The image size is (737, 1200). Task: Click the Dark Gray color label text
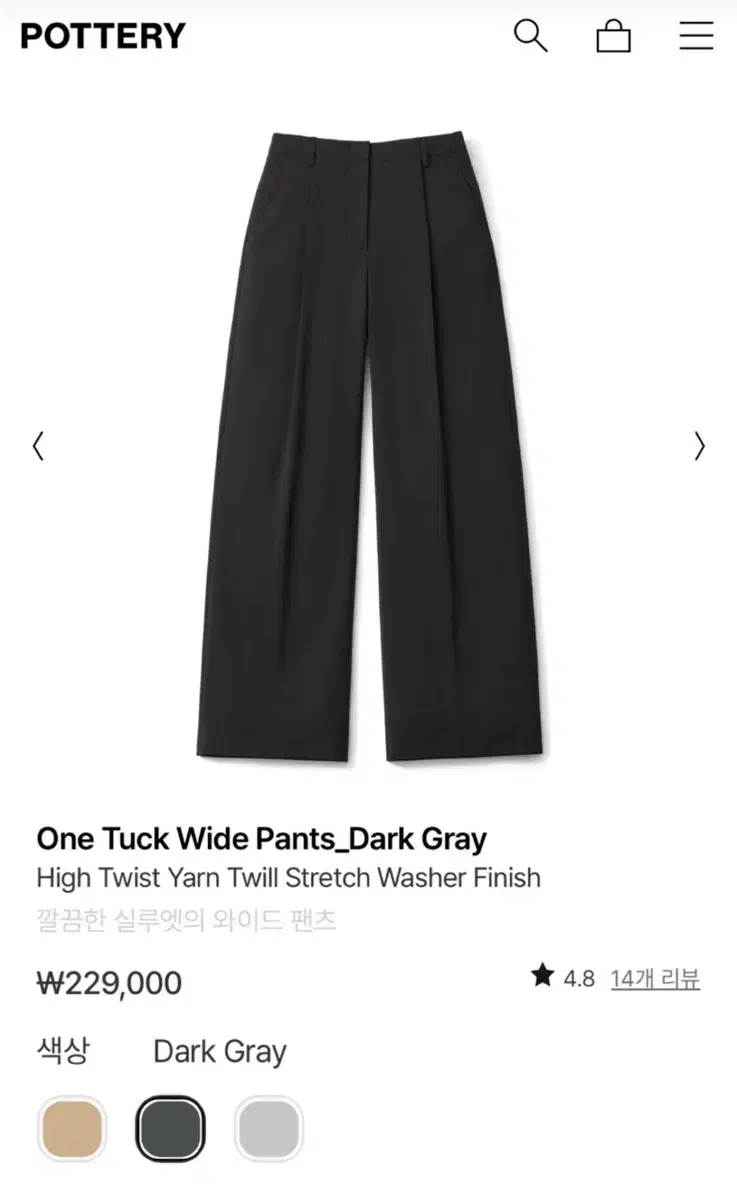219,1051
